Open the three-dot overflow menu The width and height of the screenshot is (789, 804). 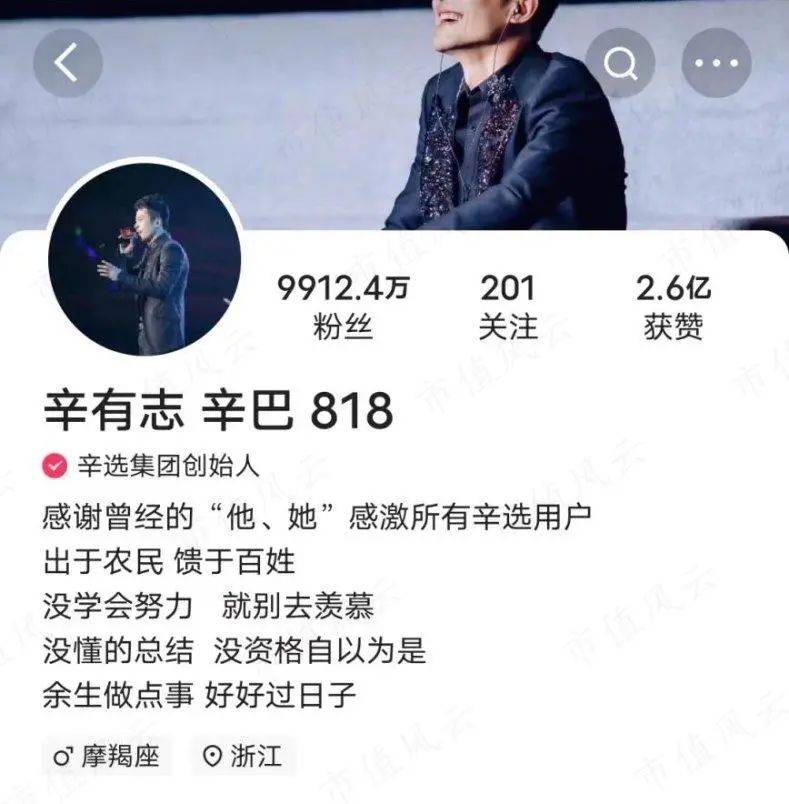click(716, 63)
